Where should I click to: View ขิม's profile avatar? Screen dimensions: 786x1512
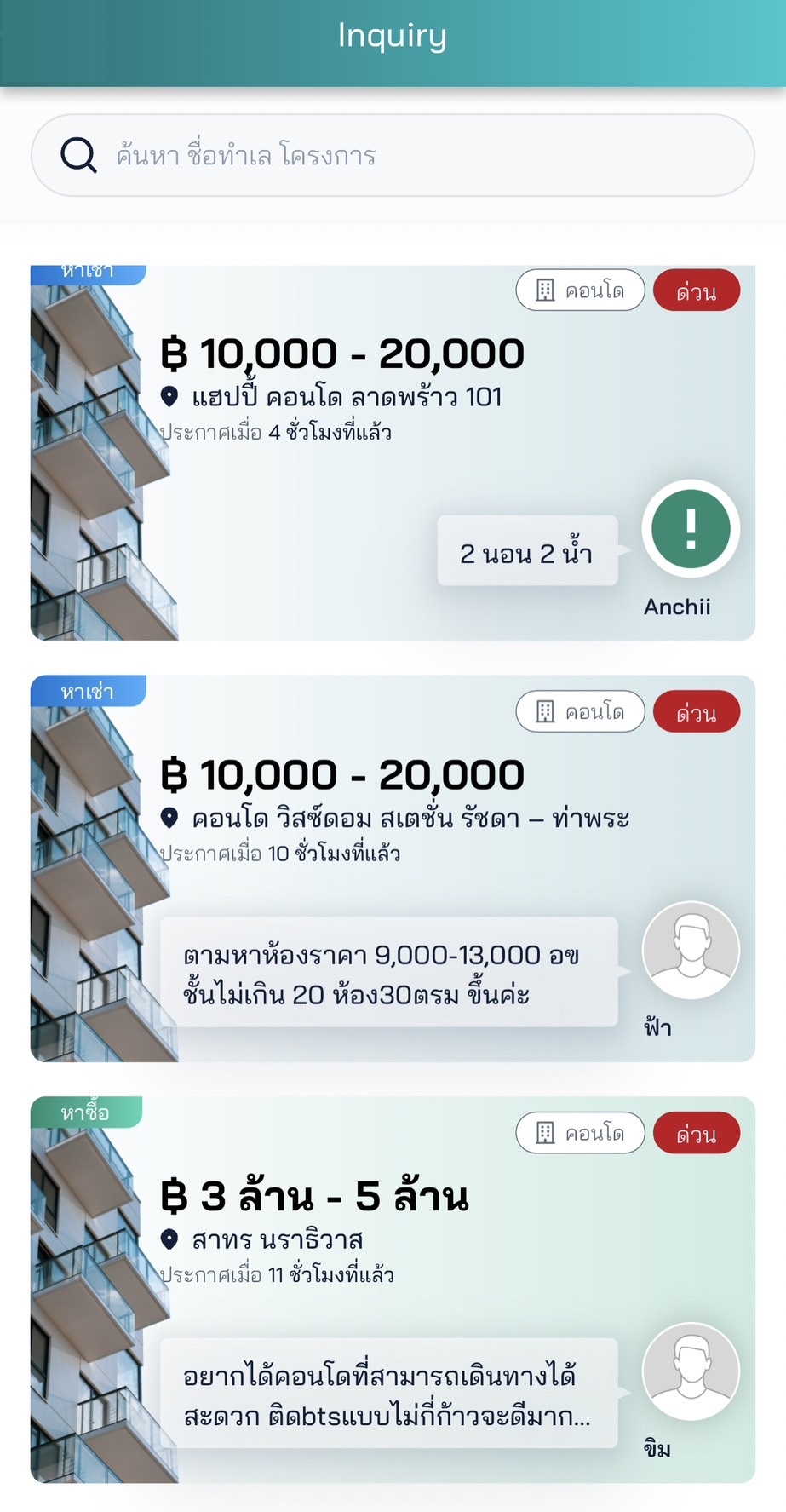click(x=691, y=1371)
